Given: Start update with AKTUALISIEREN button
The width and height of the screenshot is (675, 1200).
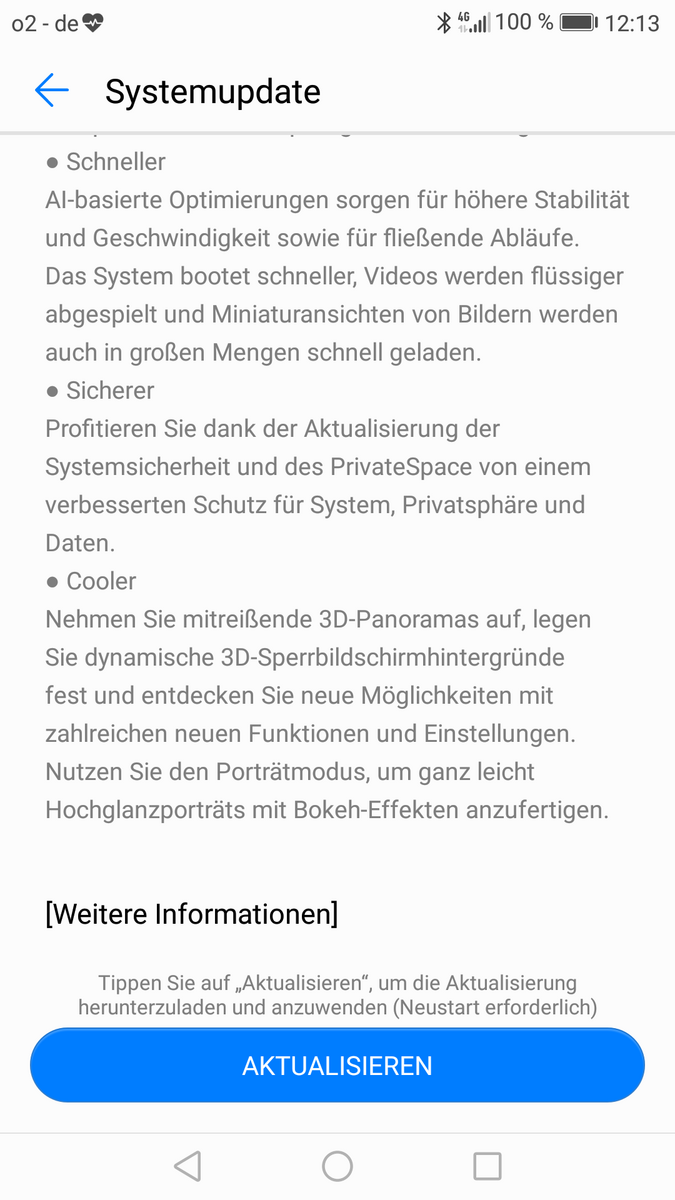Looking at the screenshot, I should click(x=337, y=1065).
